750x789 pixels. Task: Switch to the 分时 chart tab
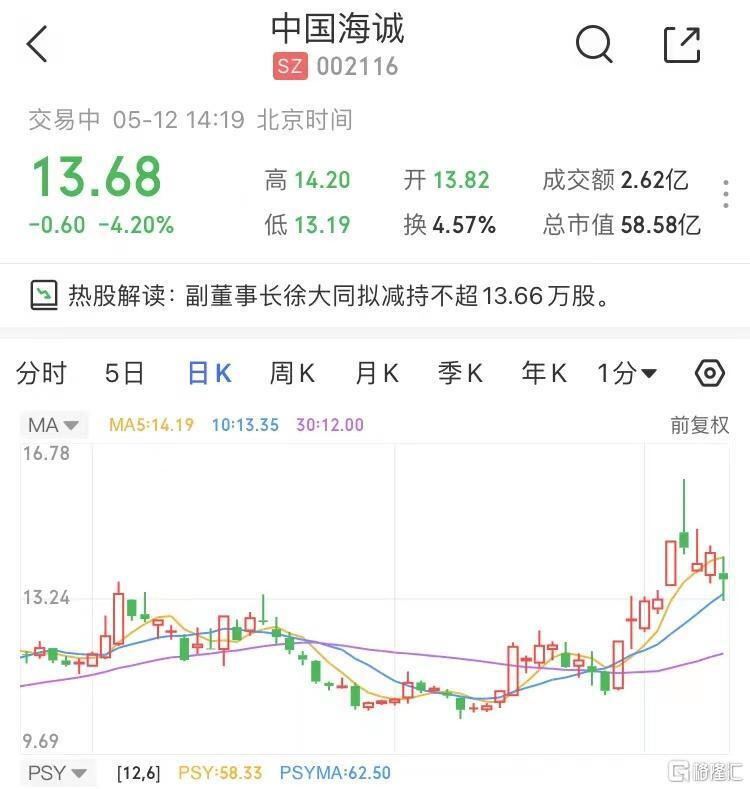42,374
